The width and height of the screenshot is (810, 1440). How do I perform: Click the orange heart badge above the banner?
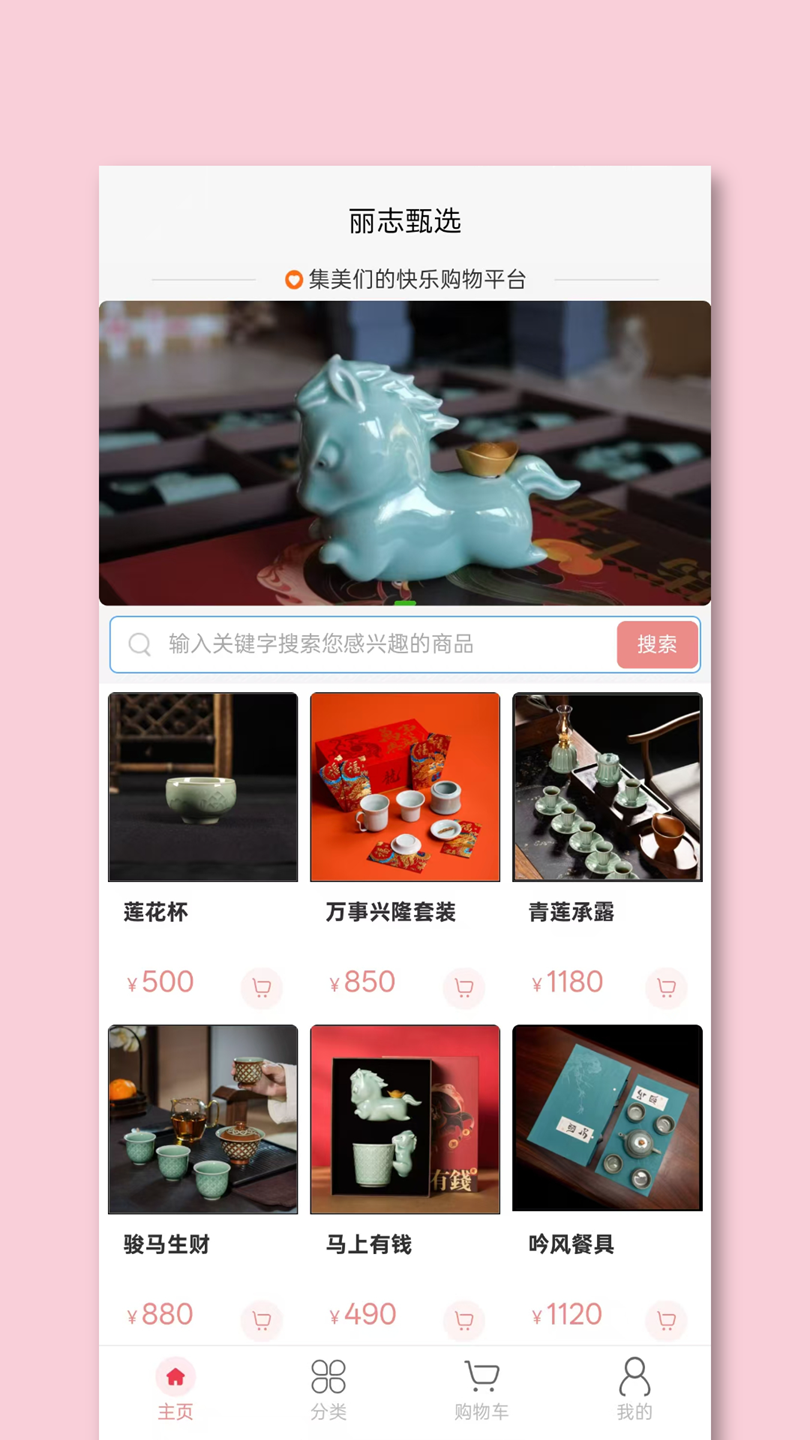point(293,281)
